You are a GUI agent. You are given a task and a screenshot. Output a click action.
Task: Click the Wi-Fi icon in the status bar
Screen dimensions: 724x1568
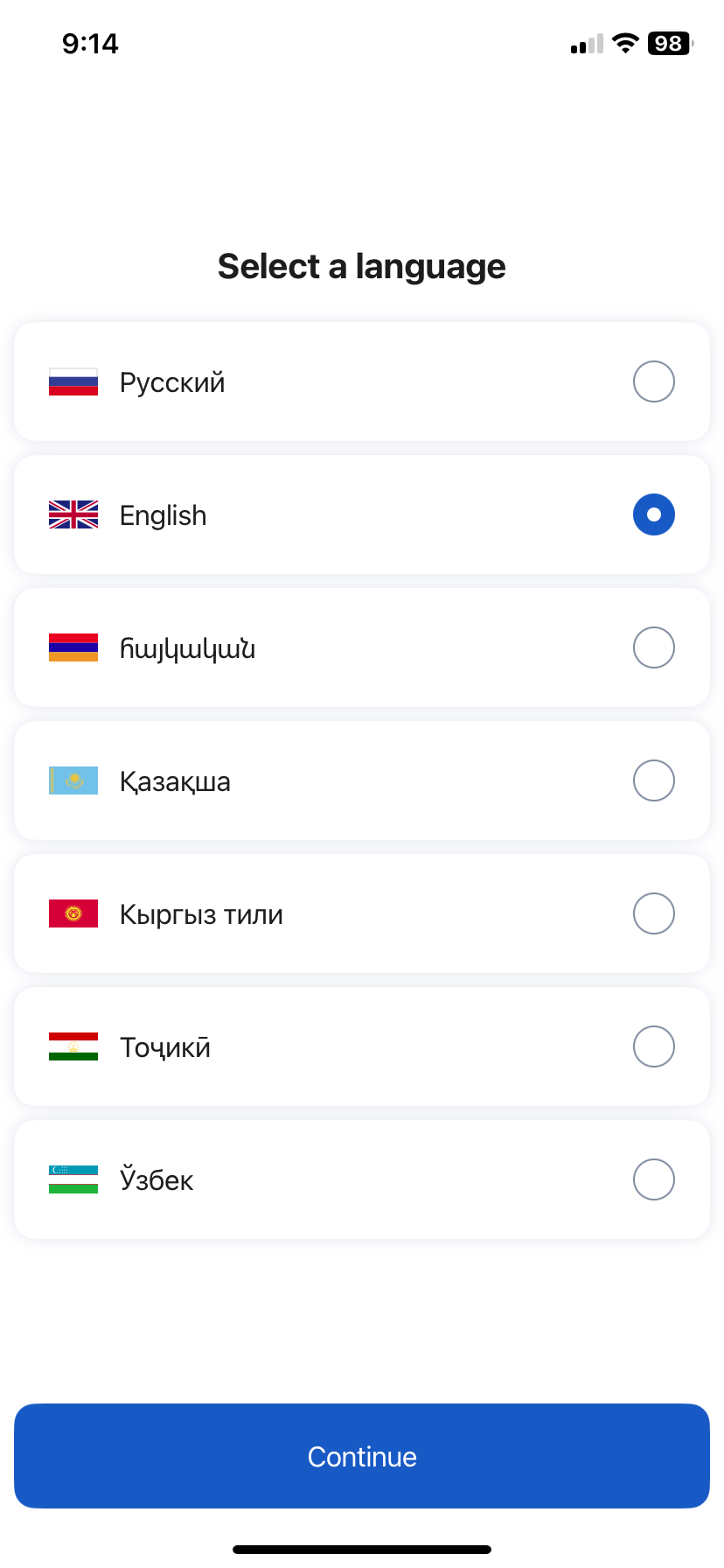626,43
